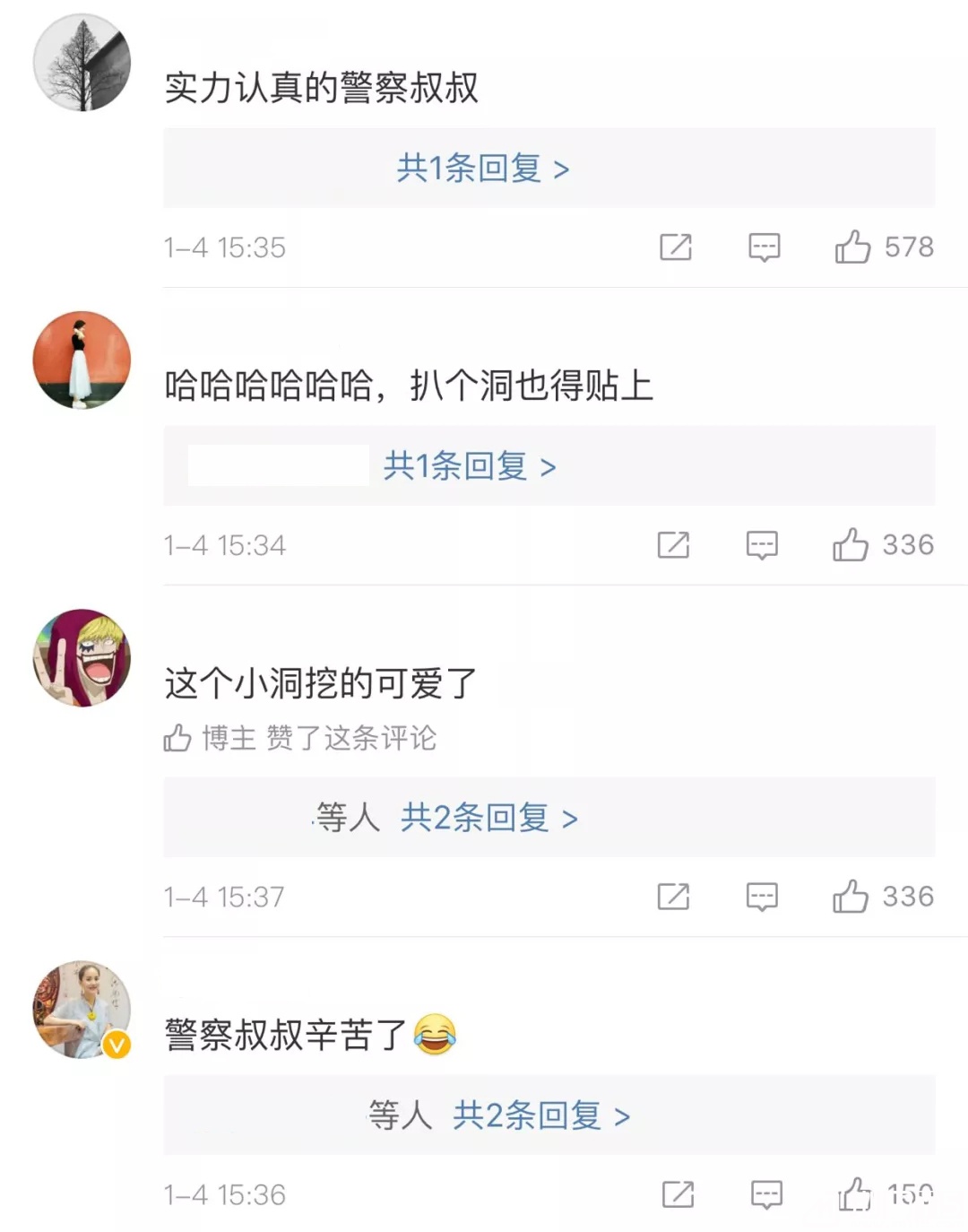Open the cartoon avatar commenter's profile

[82, 658]
